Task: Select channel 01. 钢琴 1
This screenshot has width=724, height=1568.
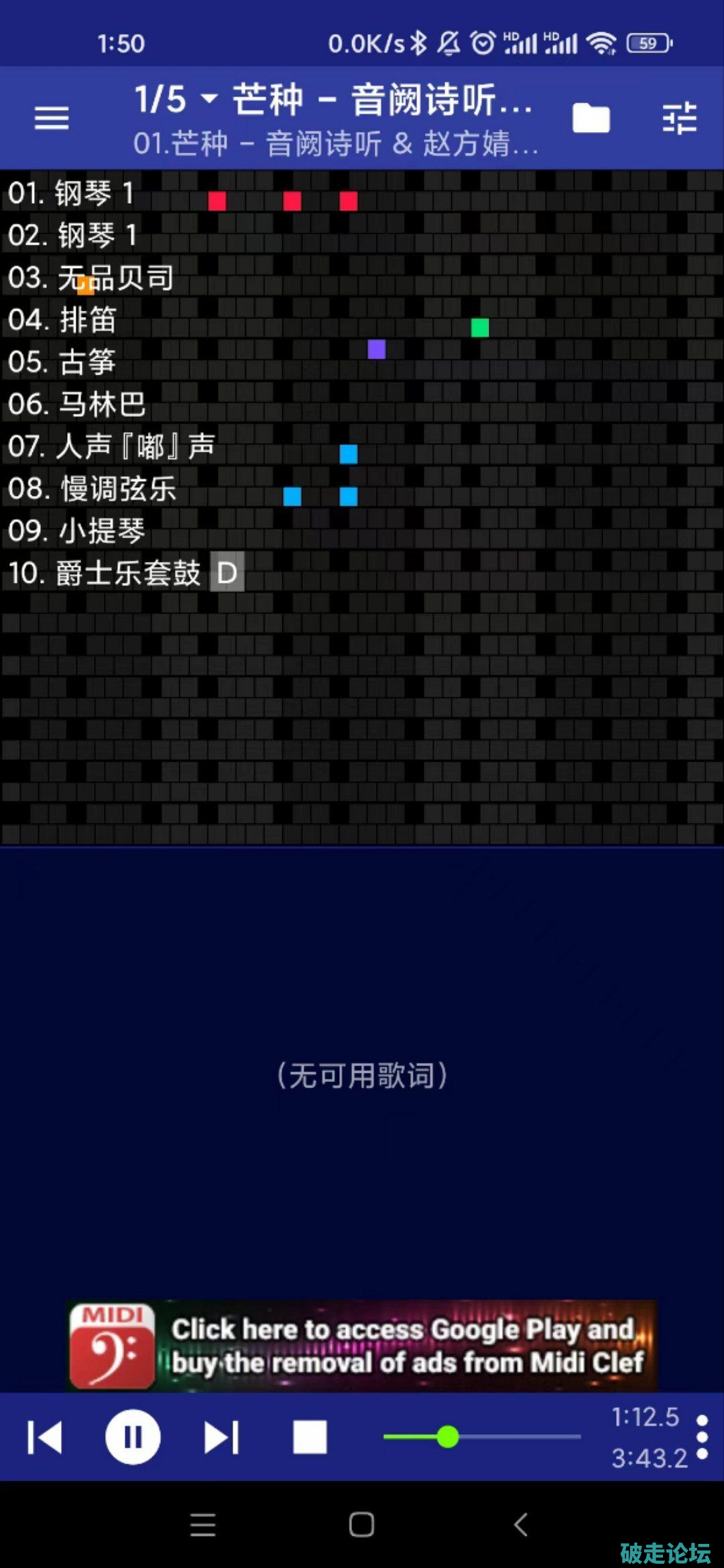Action: click(x=71, y=193)
